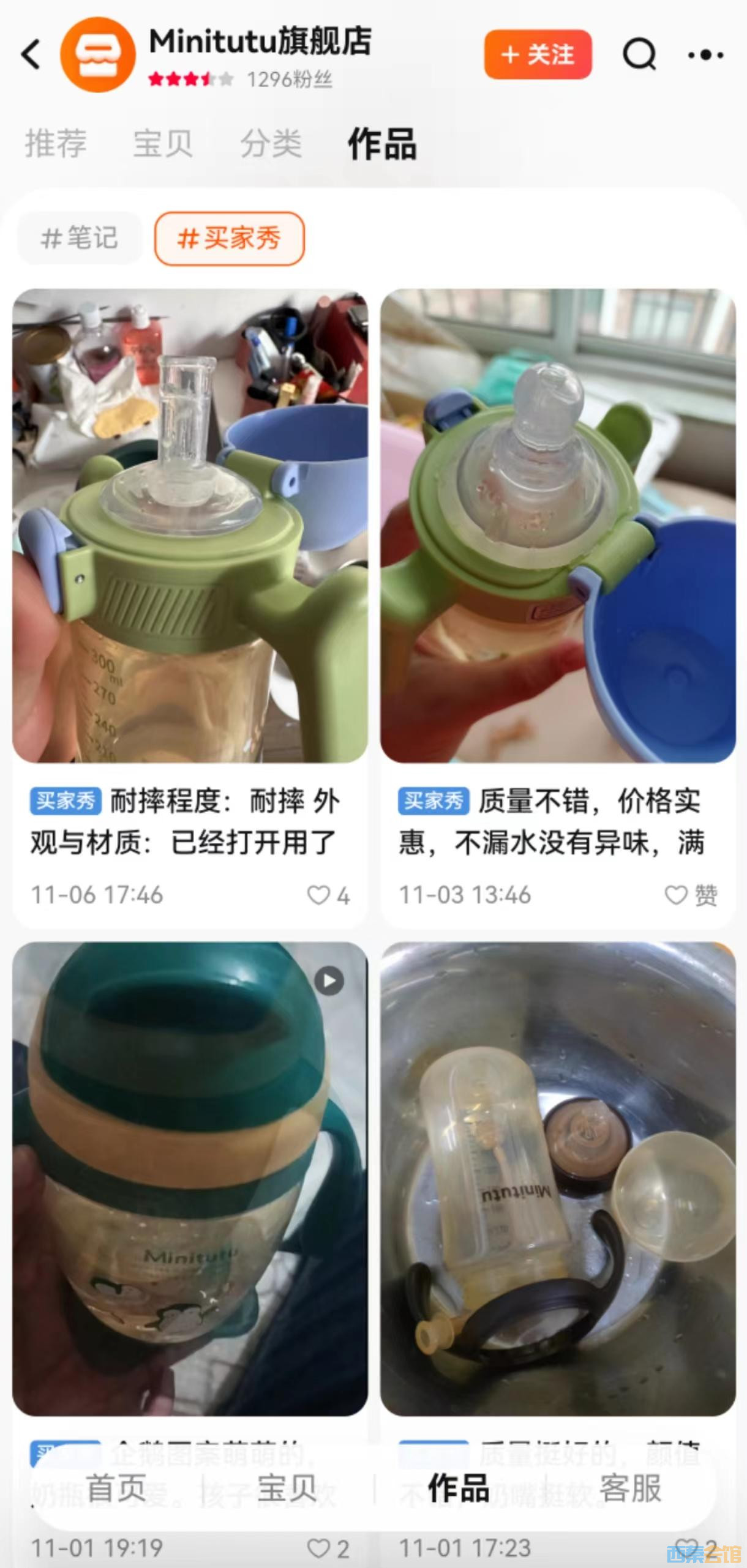This screenshot has height=1568, width=747.
Task: Open 宝贝 in the bottom bar
Action: click(287, 1488)
